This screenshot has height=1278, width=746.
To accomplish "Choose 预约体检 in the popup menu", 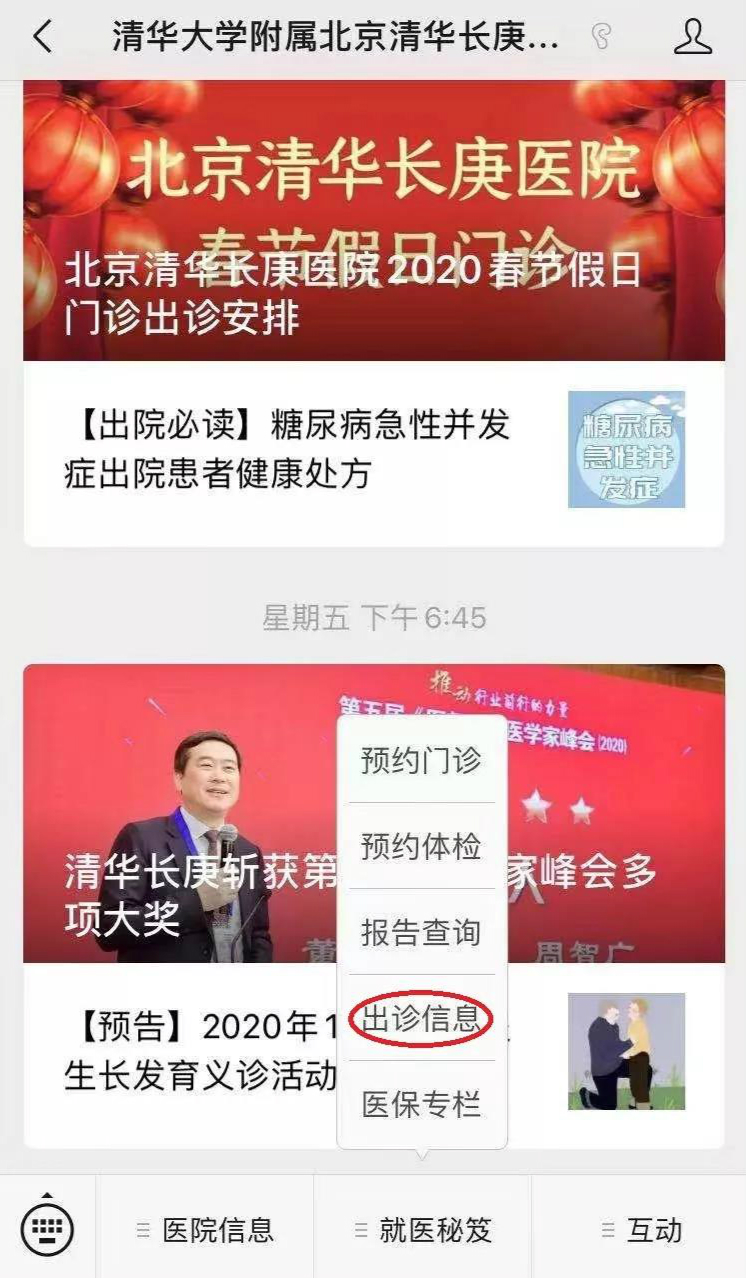I will (421, 846).
